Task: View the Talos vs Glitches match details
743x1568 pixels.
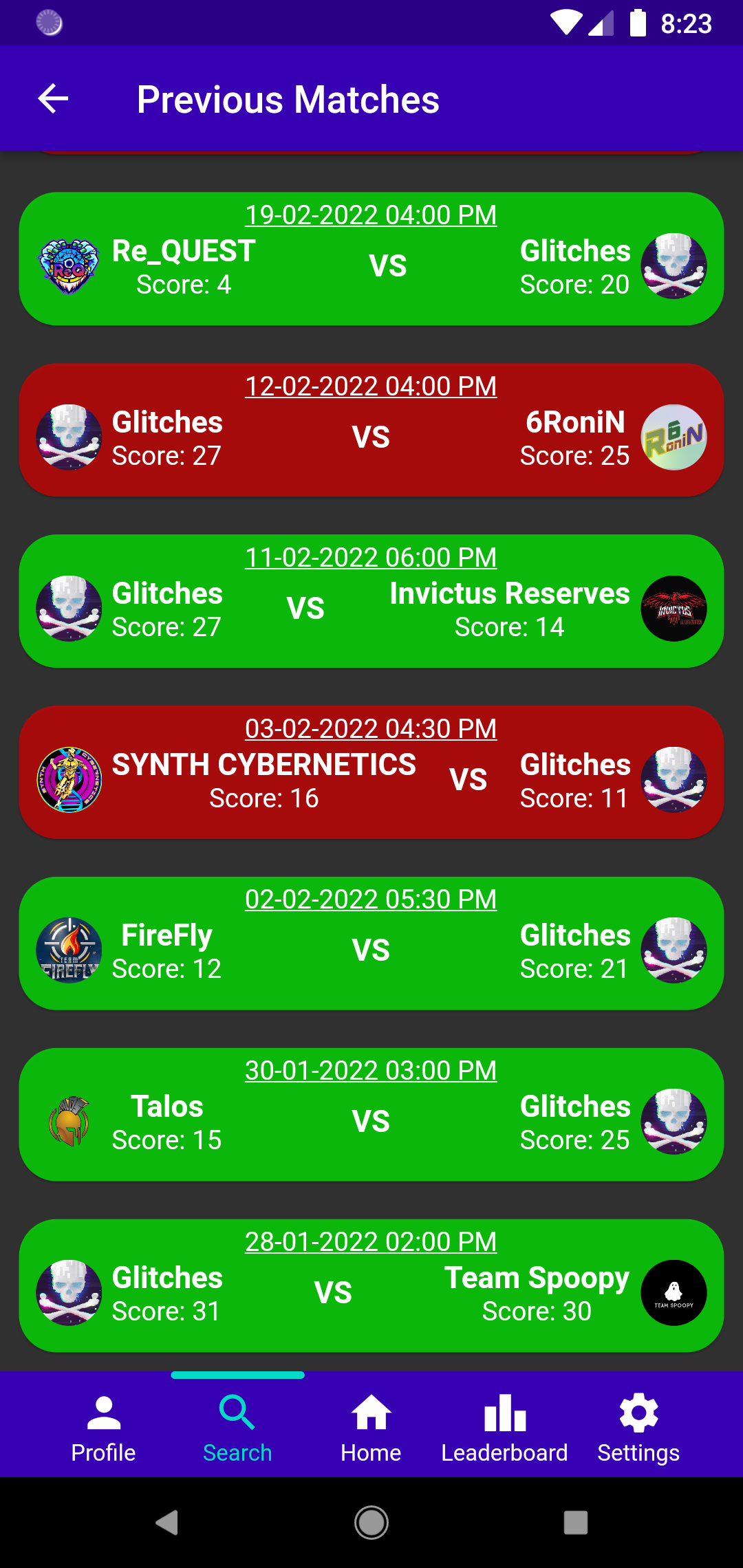Action: coord(371,1115)
